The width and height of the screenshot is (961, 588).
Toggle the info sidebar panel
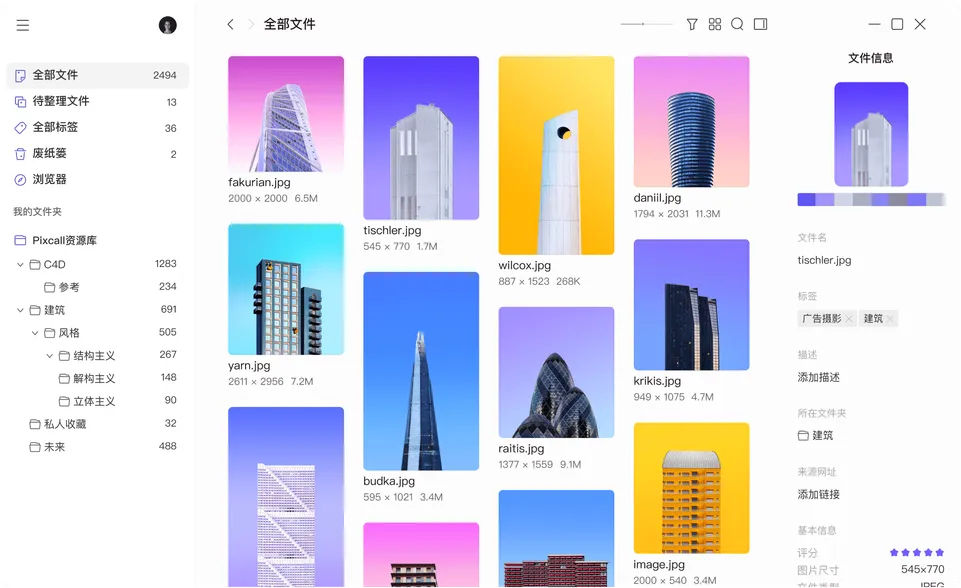coord(760,24)
